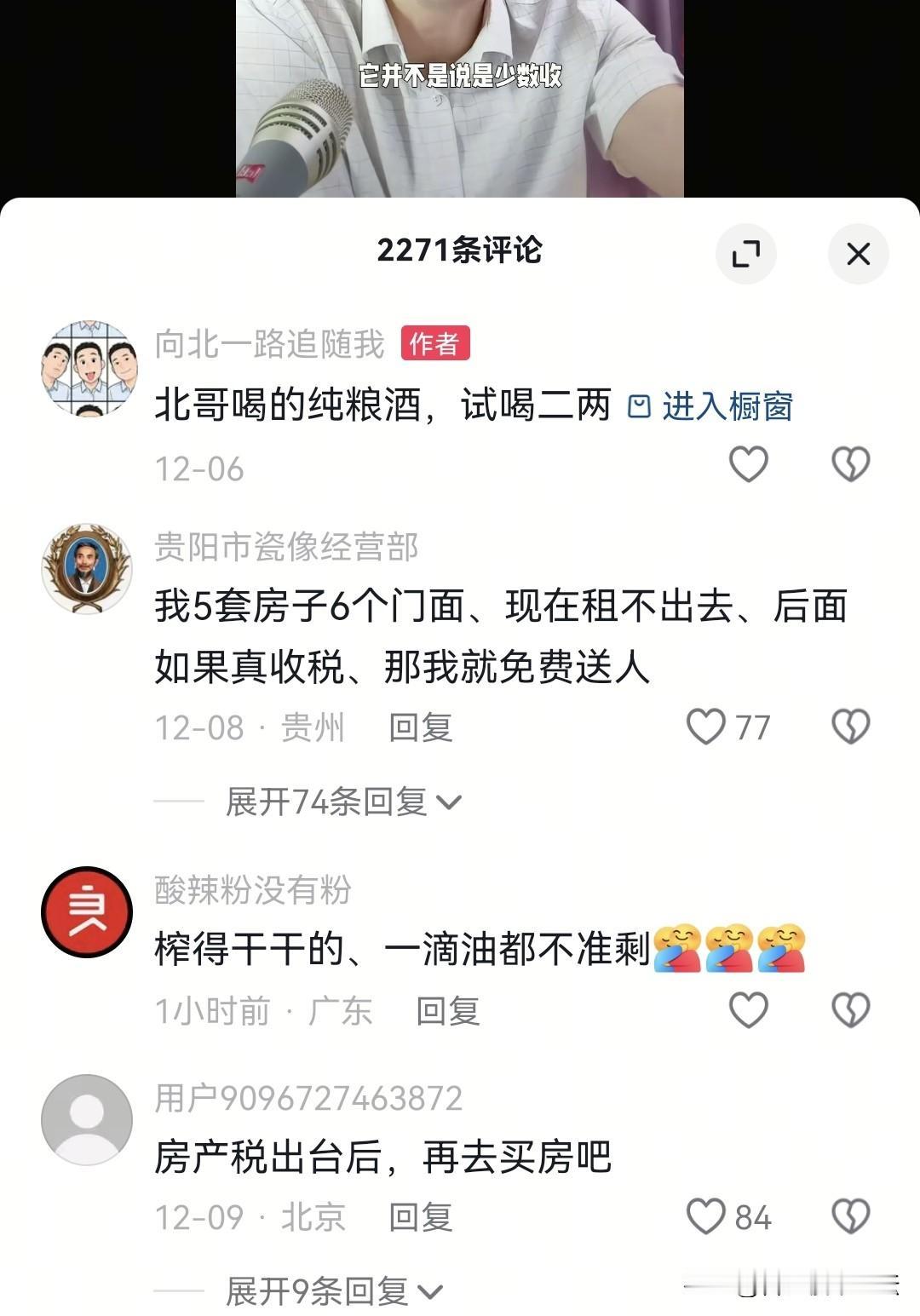Toggle like on the author's comment heart

[x=748, y=463]
